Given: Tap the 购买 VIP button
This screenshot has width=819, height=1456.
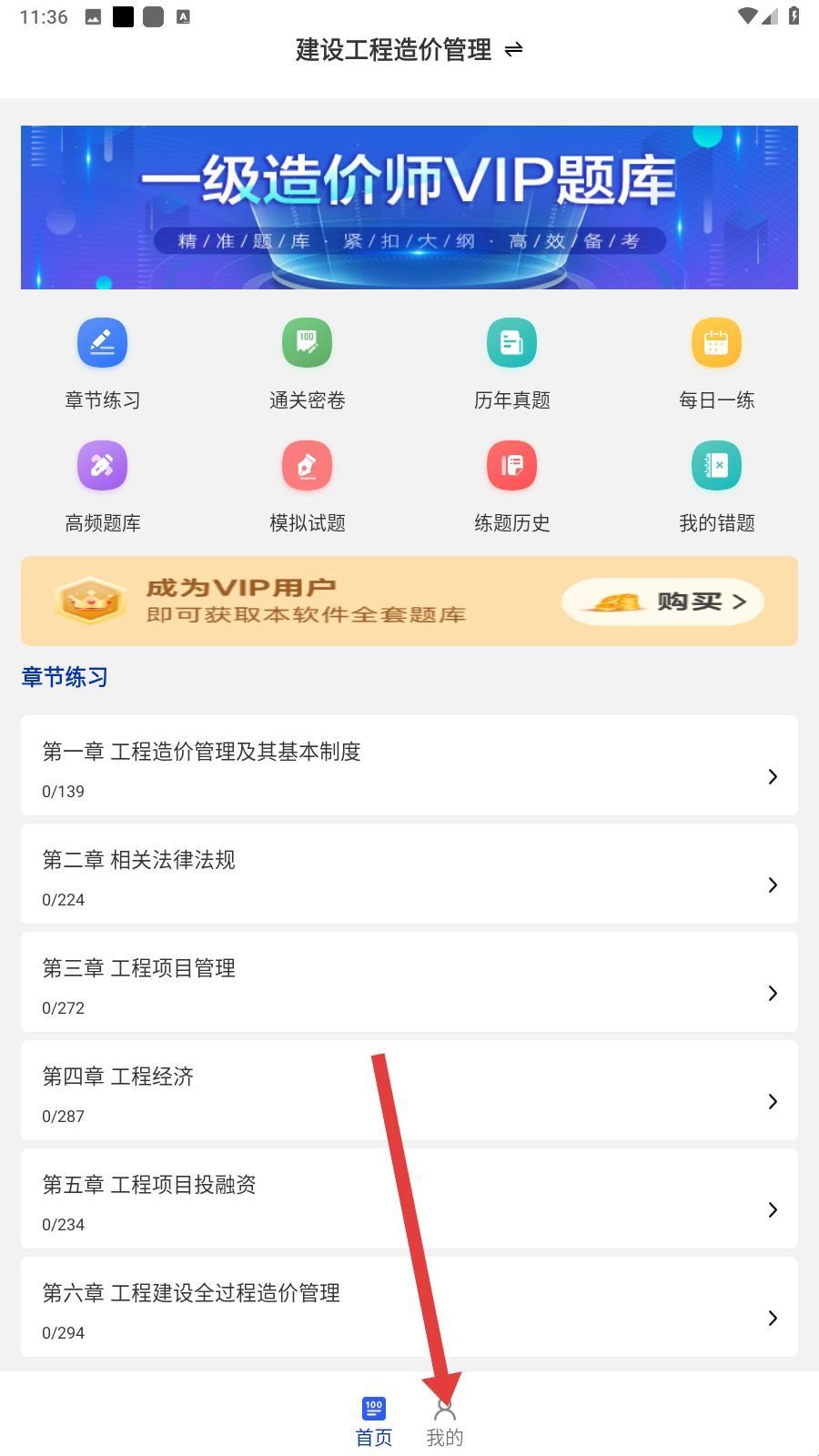Looking at the screenshot, I should coord(662,602).
